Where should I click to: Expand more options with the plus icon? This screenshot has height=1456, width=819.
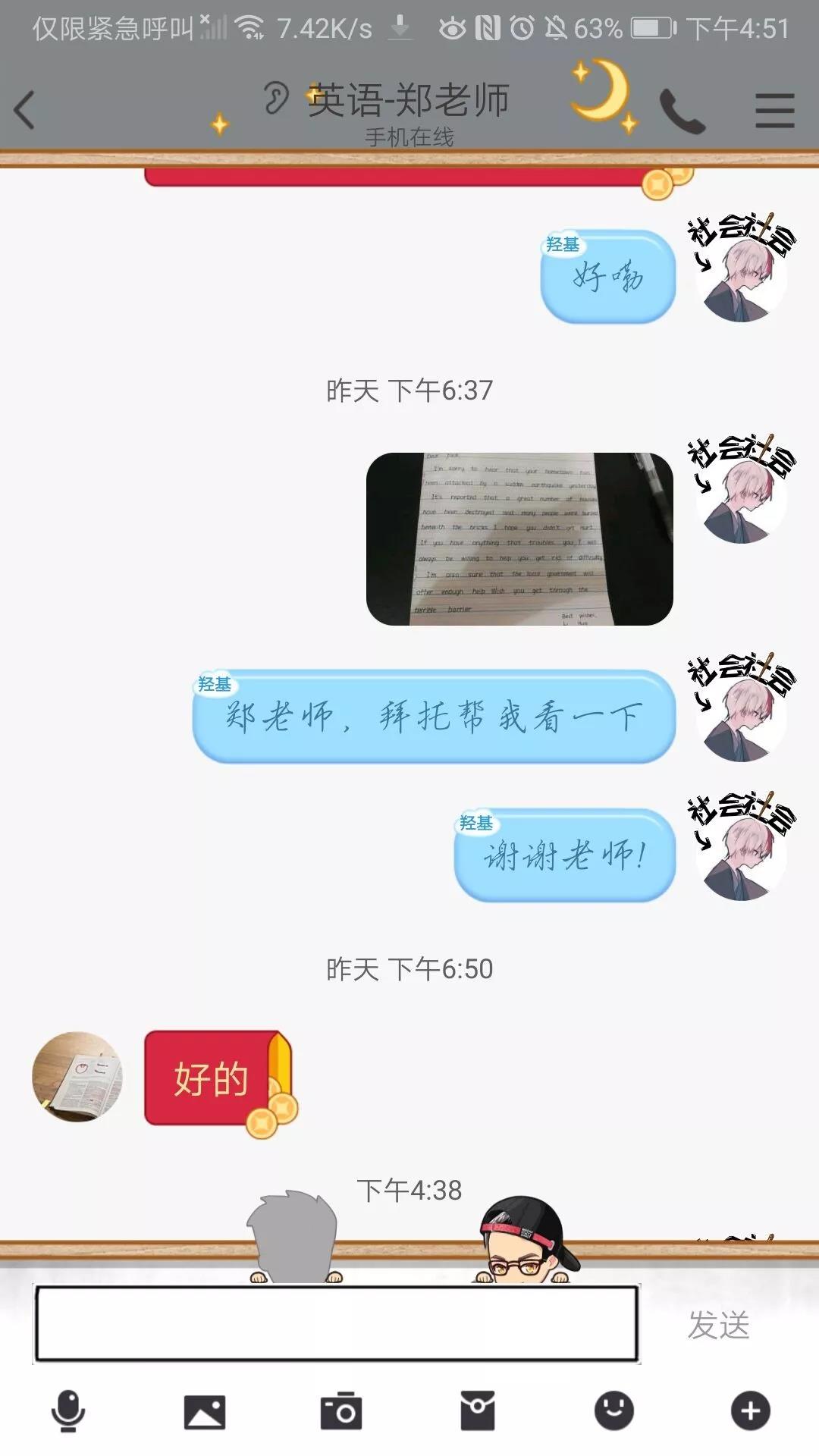750,1411
